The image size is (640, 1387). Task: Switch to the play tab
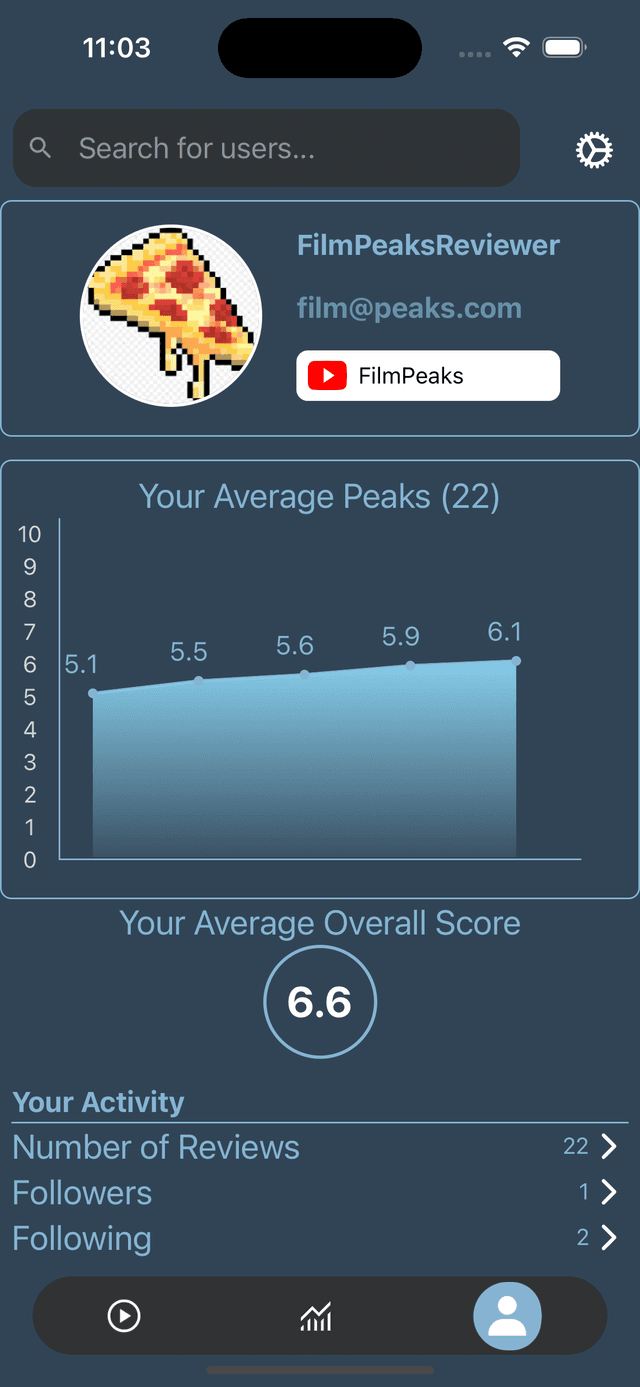pos(124,1316)
